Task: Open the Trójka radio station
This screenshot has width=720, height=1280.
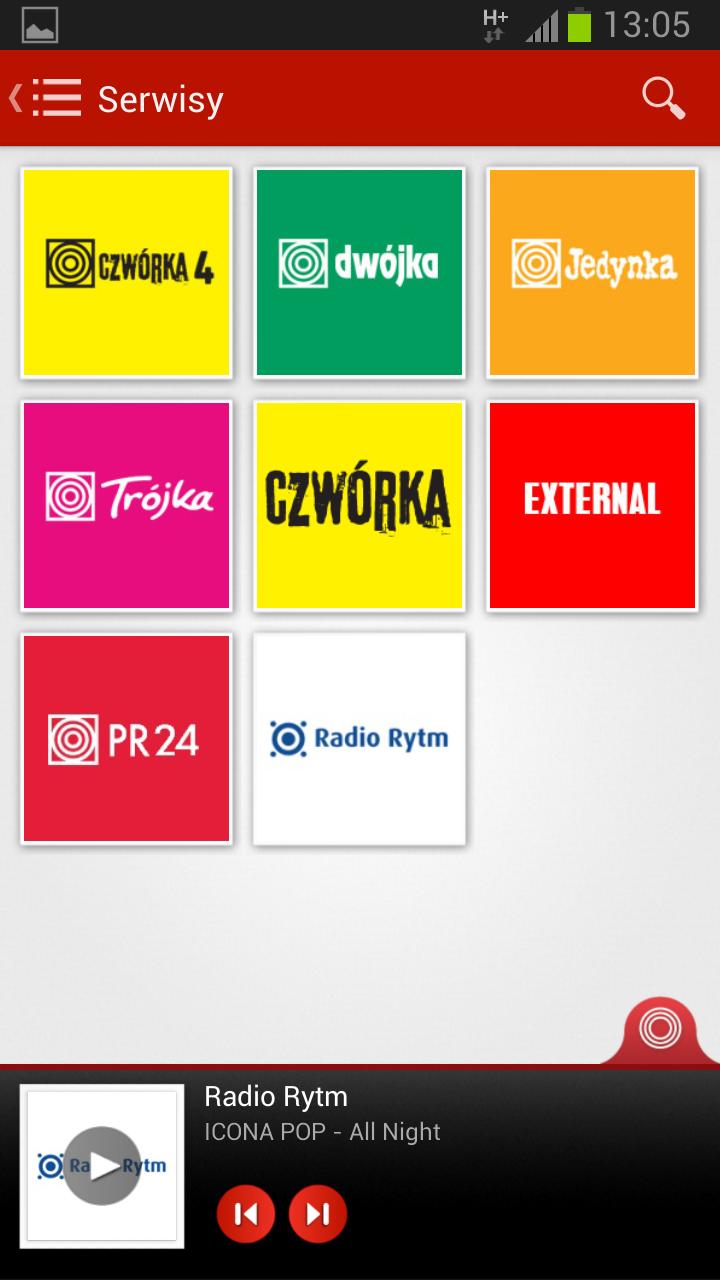Action: pos(126,505)
